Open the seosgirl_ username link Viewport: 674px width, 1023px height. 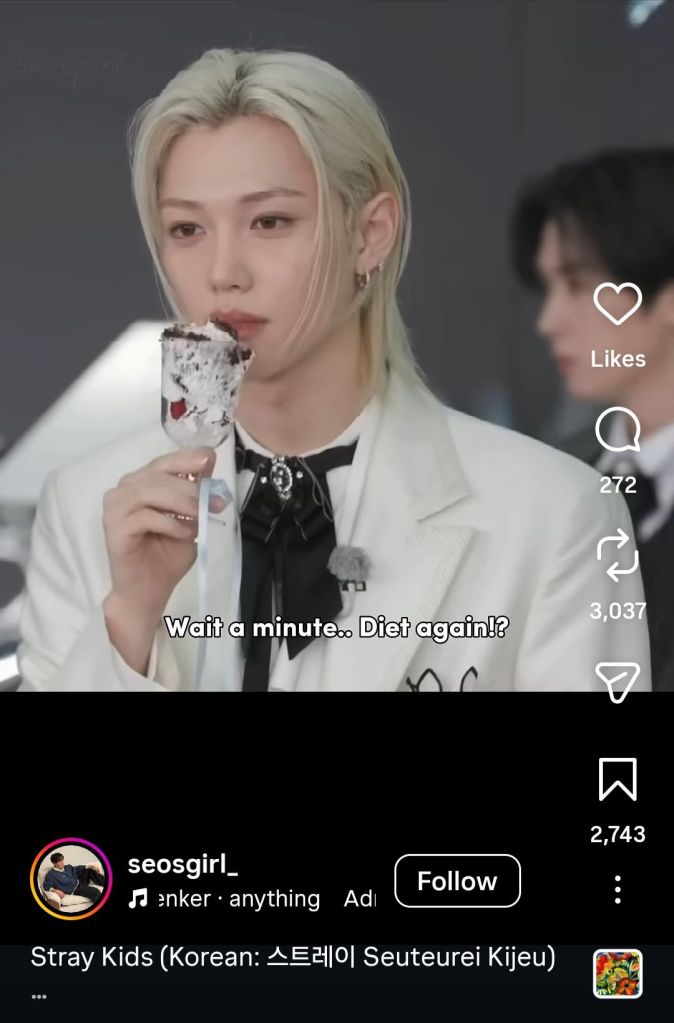(183, 864)
